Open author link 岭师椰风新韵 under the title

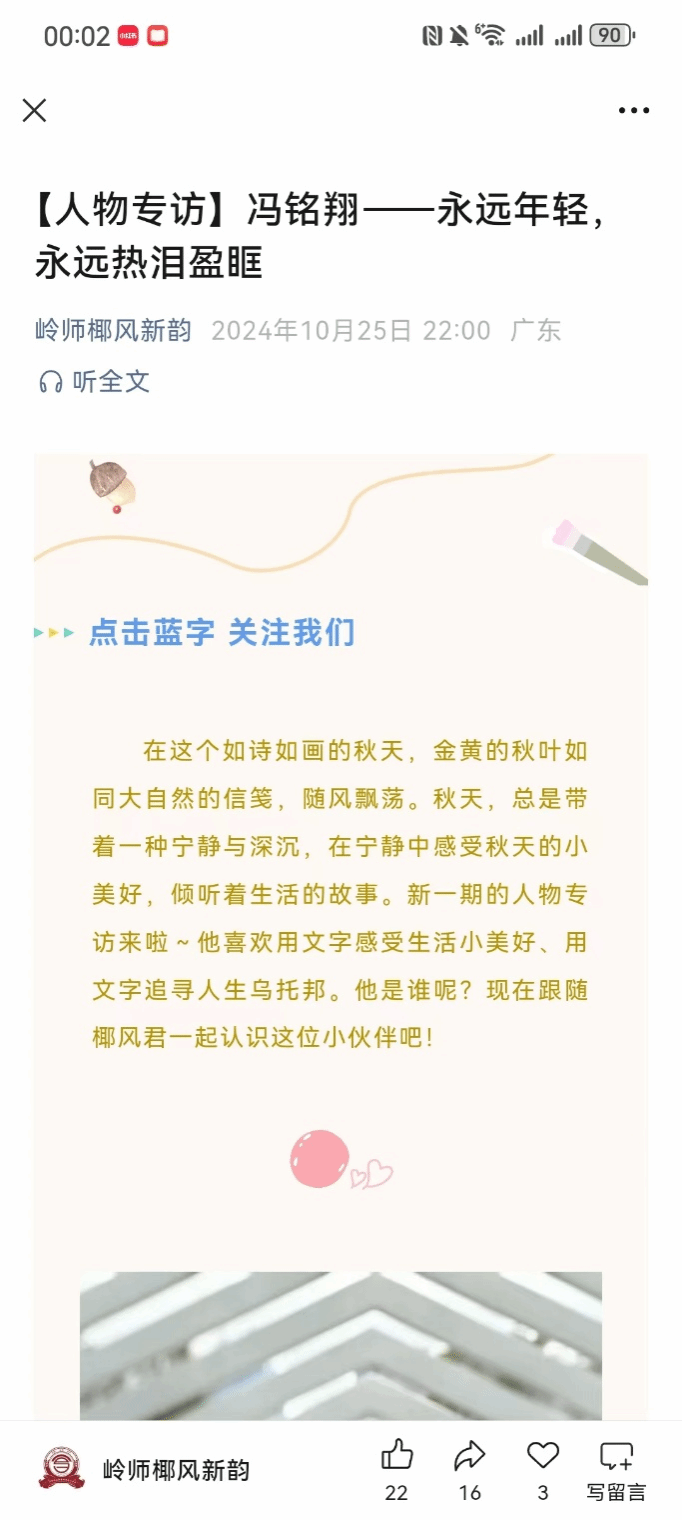pos(113,331)
